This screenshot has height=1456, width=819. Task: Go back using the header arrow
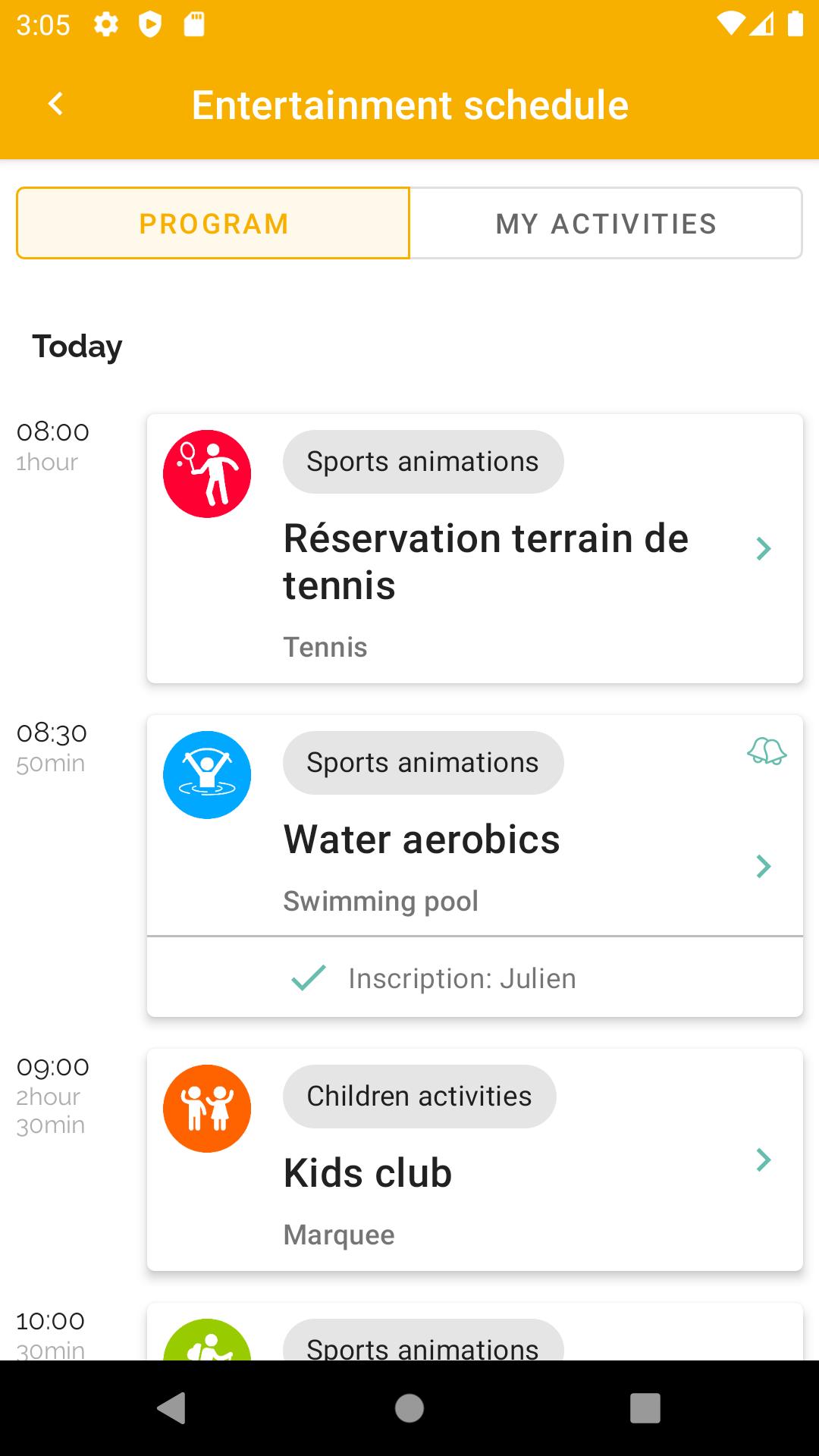pyautogui.click(x=55, y=105)
